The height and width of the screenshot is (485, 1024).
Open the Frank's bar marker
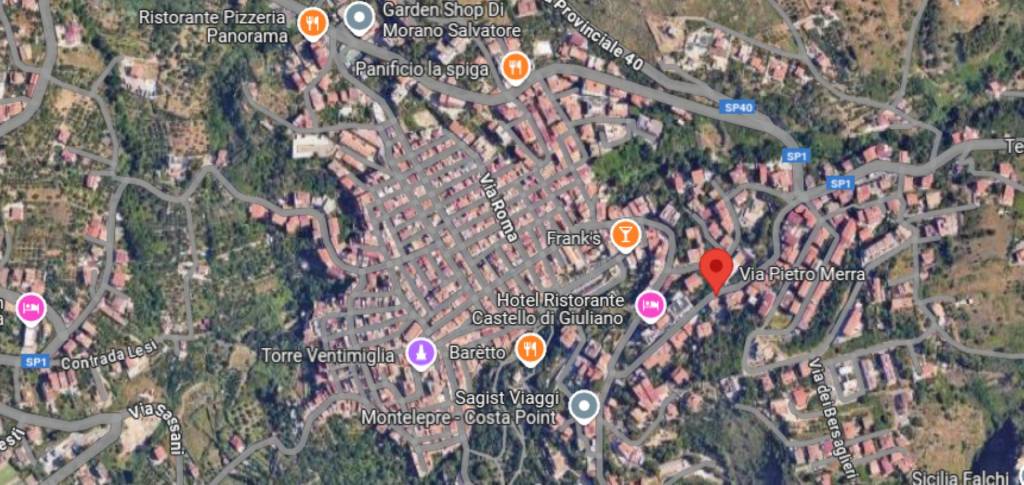625,235
